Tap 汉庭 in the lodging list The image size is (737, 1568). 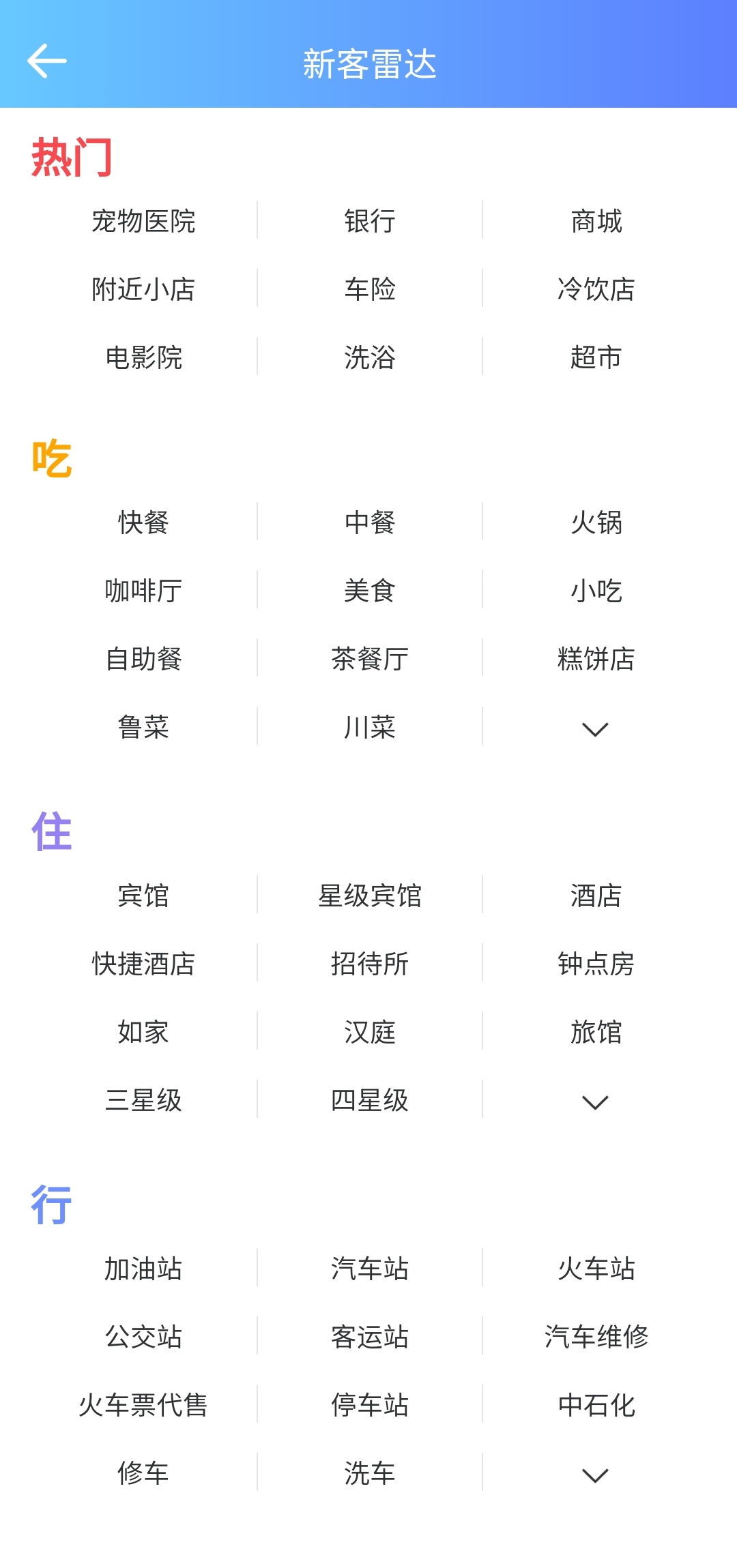(370, 1032)
